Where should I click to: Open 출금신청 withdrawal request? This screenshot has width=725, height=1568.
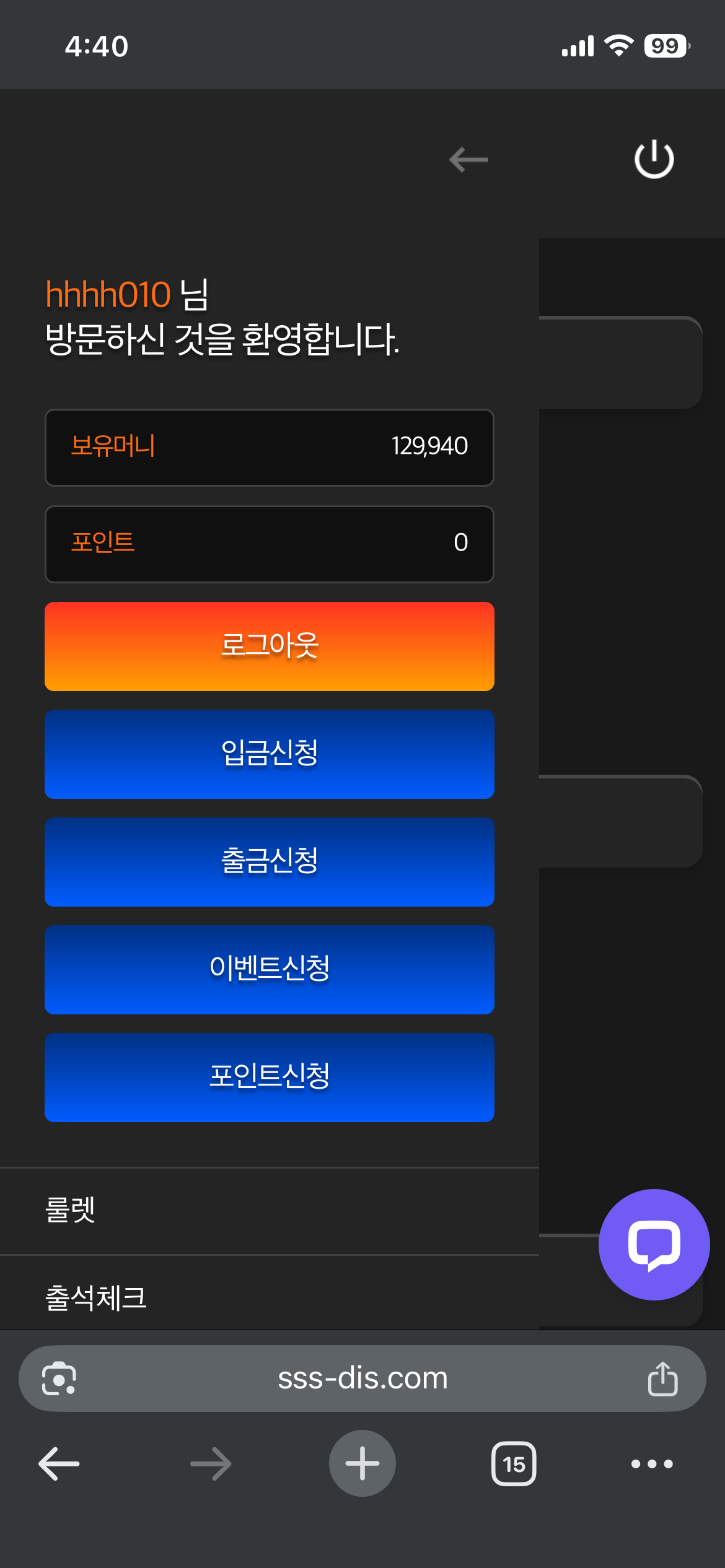click(270, 861)
